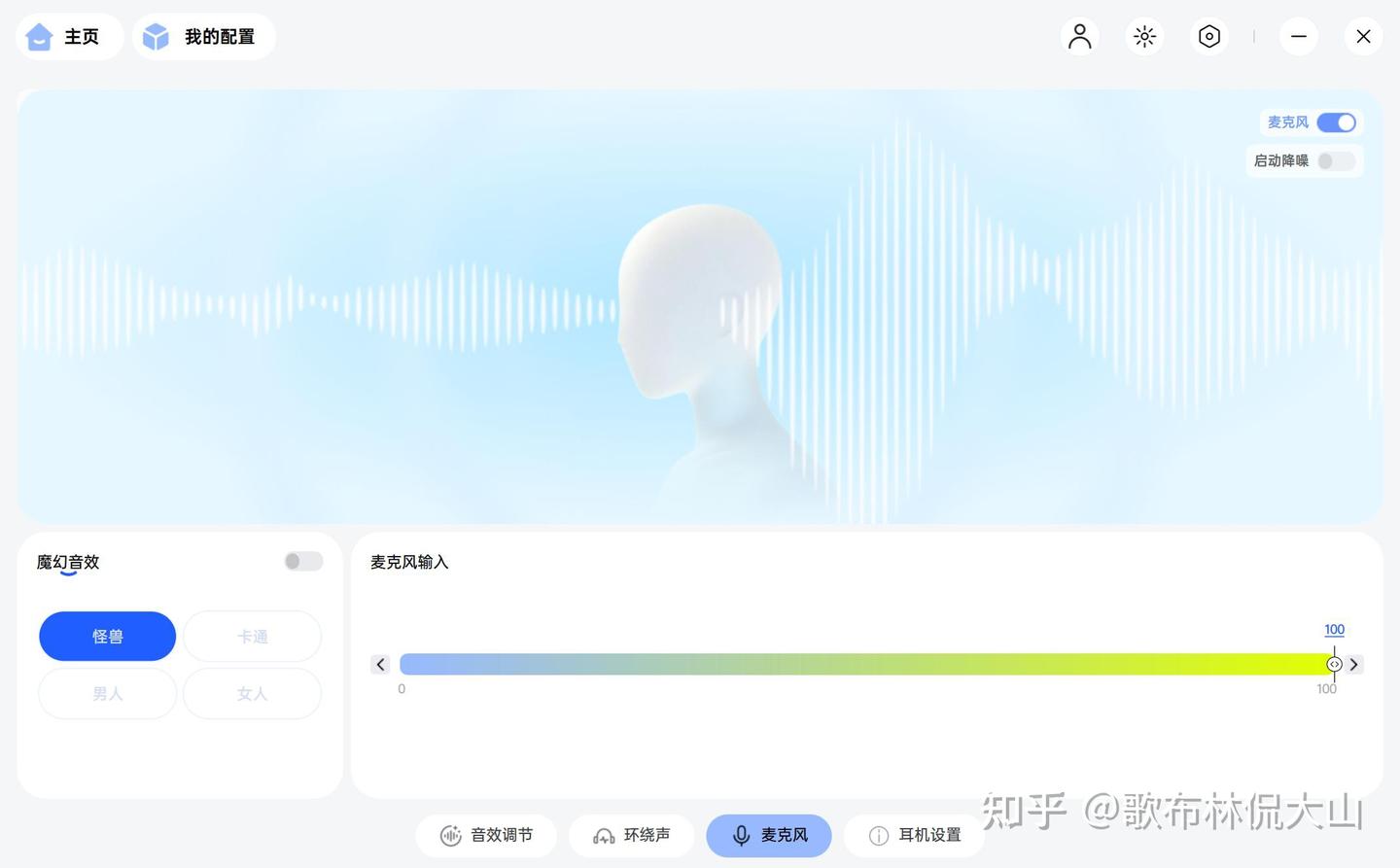1400x868 pixels.
Task: Turn off the 麦克风 switch
Action: (1337, 122)
